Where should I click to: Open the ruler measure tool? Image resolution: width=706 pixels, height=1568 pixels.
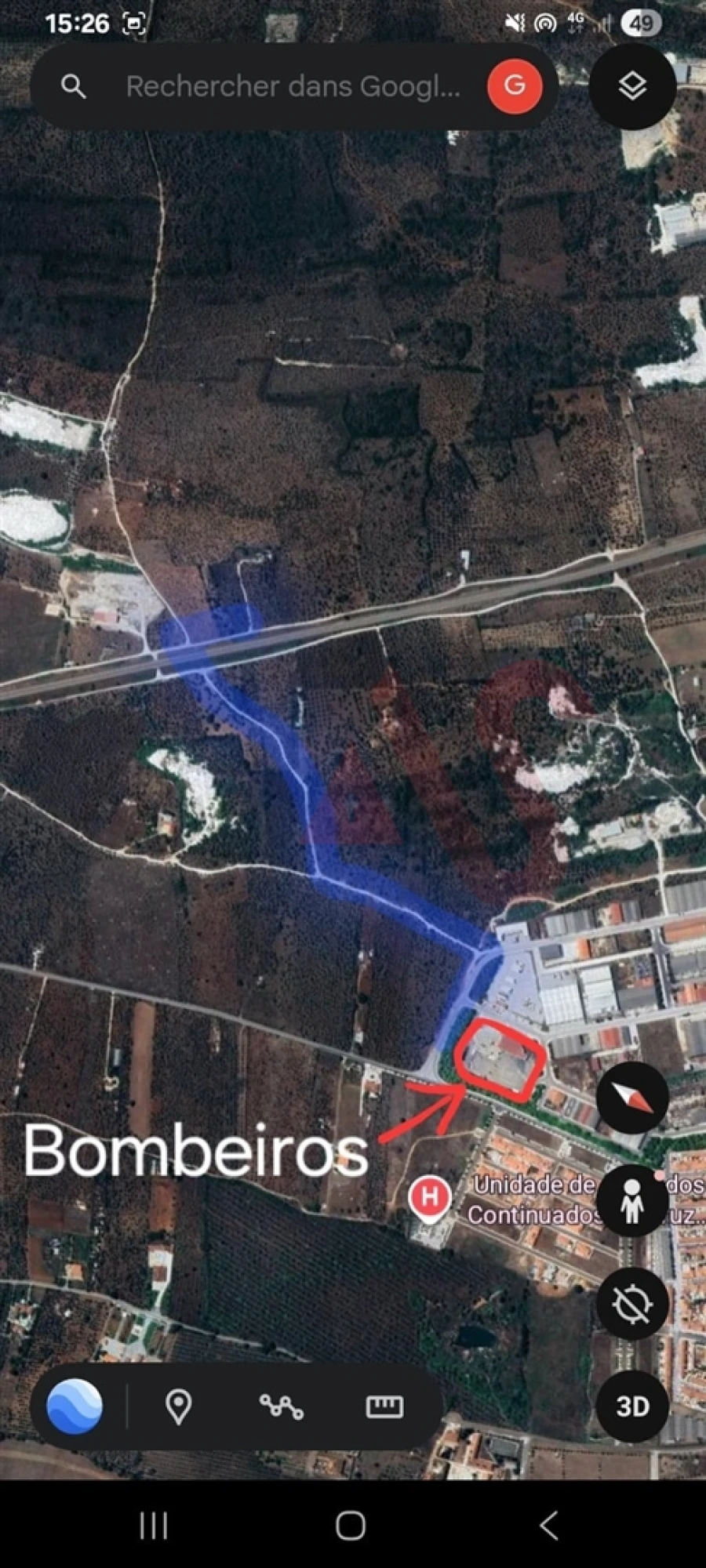(x=384, y=1406)
